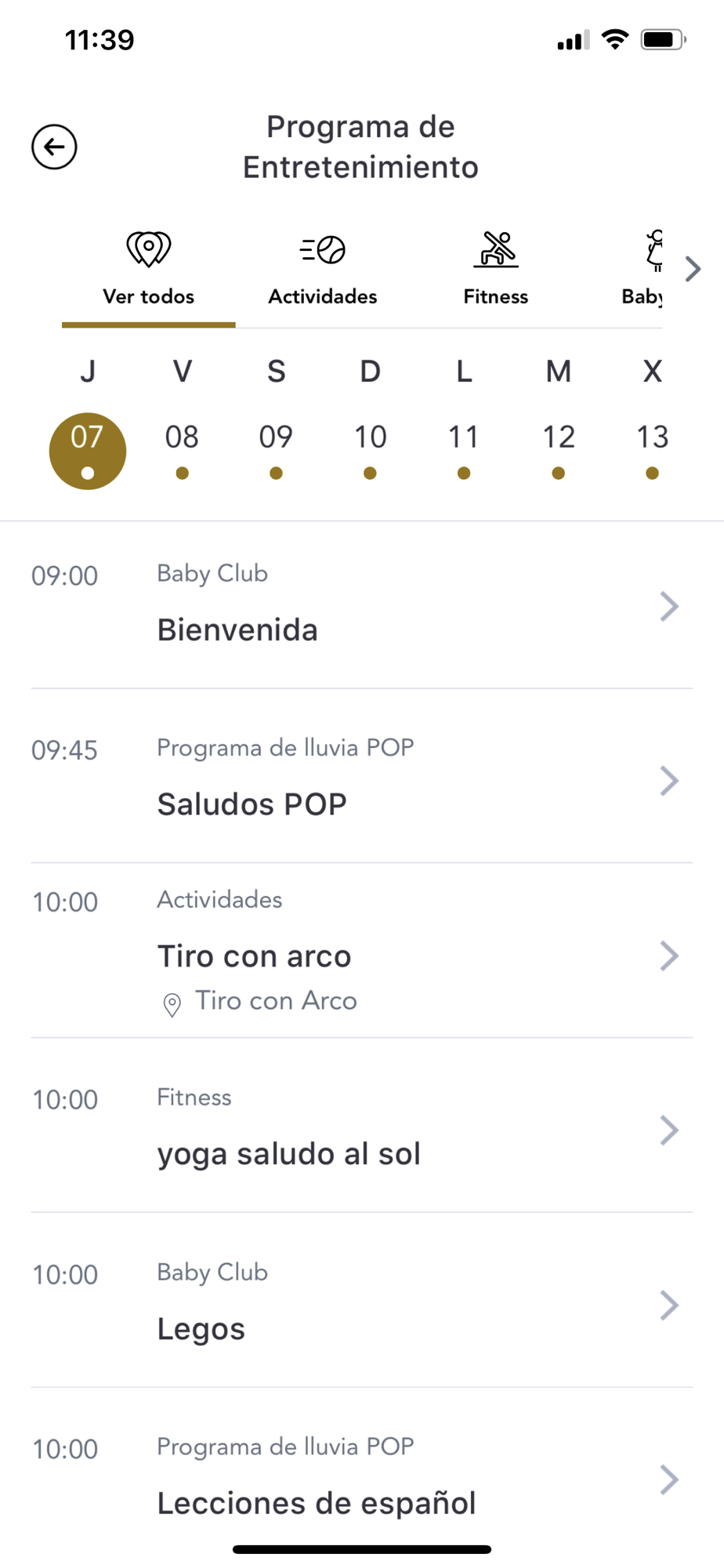724x1568 pixels.
Task: Choose Monday 11 in the date strip
Action: coord(464,449)
